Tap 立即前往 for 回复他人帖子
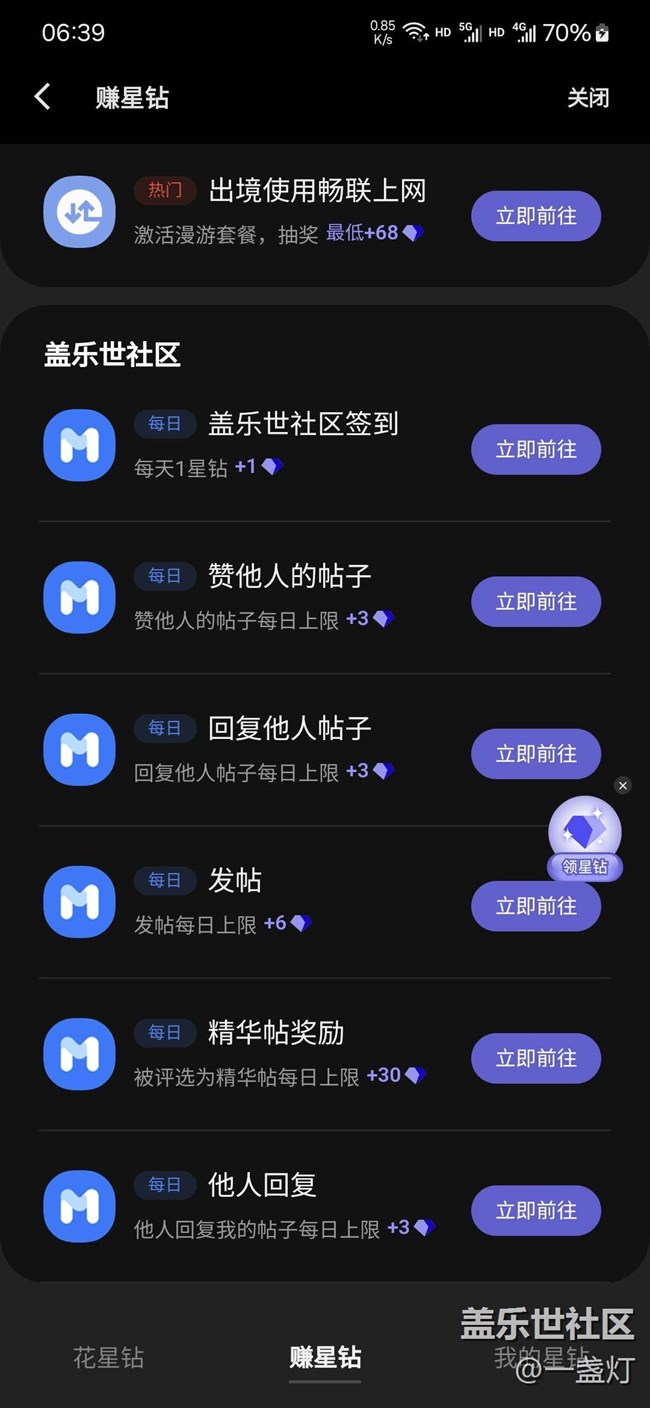Screen dimensions: 650x1408 coord(535,754)
